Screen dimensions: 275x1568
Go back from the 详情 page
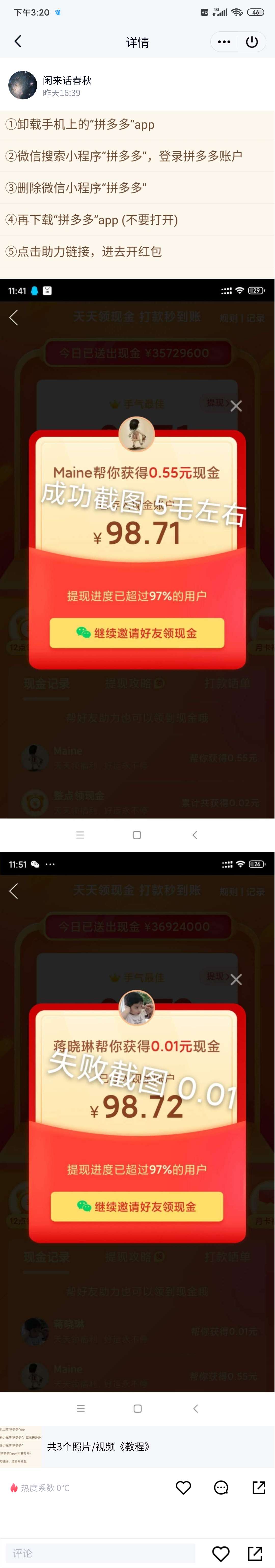(18, 42)
